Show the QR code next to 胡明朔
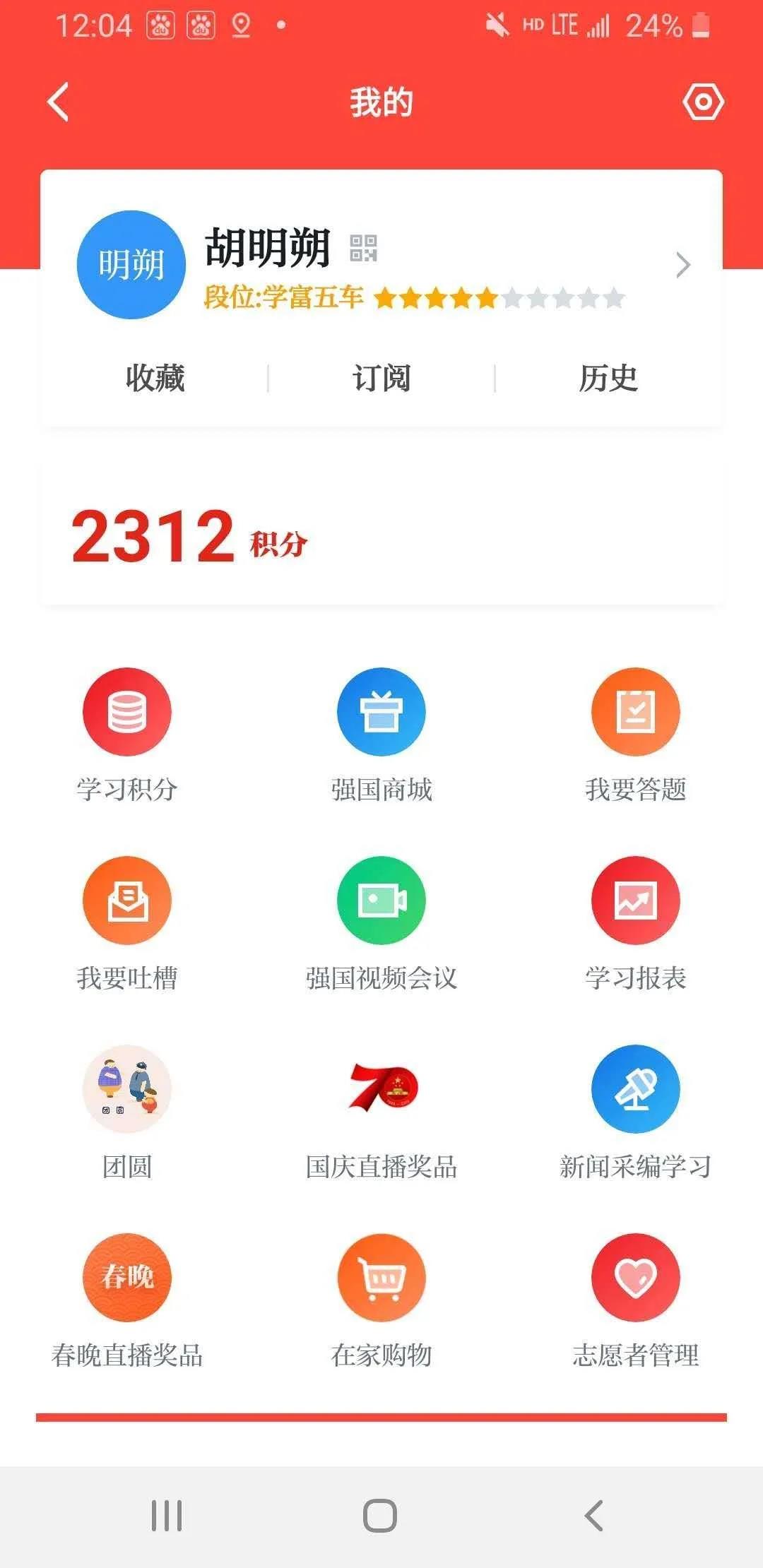The image size is (763, 1568). pyautogui.click(x=363, y=248)
